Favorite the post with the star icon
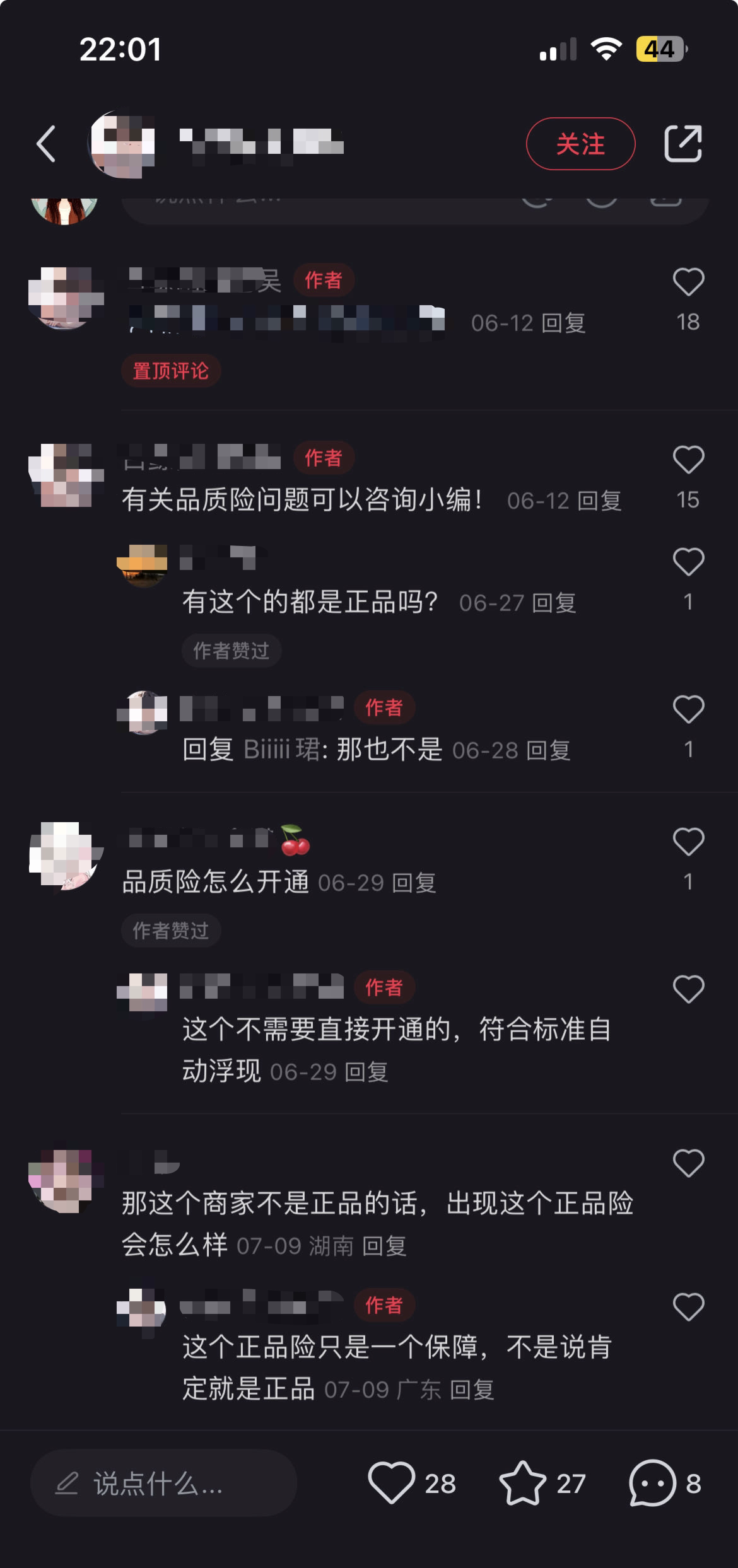The height and width of the screenshot is (1568, 738). 522,1484
